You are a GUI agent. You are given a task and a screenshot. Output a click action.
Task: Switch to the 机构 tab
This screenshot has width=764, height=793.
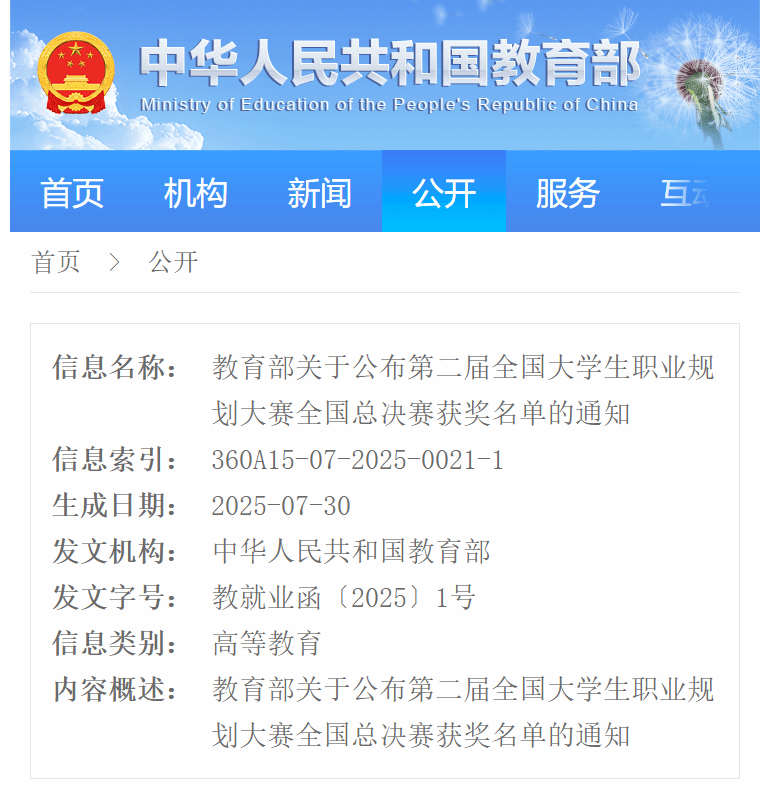pos(196,192)
